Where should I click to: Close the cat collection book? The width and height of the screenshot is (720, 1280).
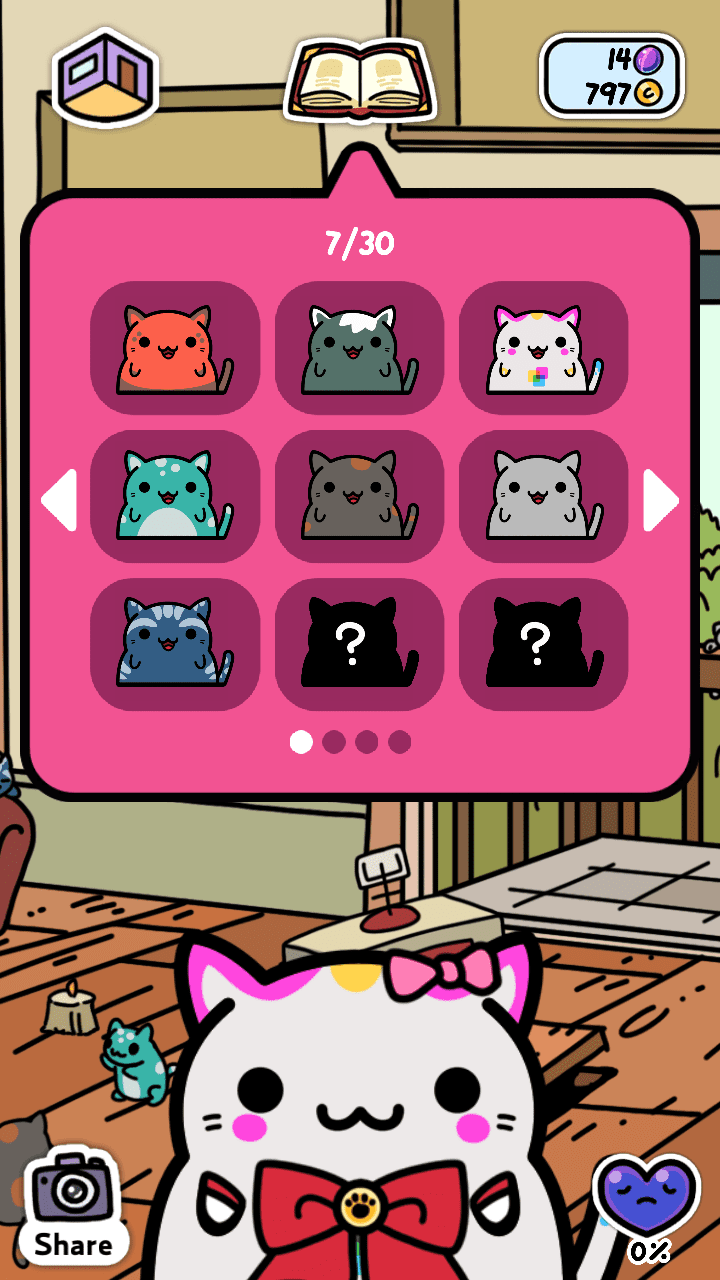point(360,80)
